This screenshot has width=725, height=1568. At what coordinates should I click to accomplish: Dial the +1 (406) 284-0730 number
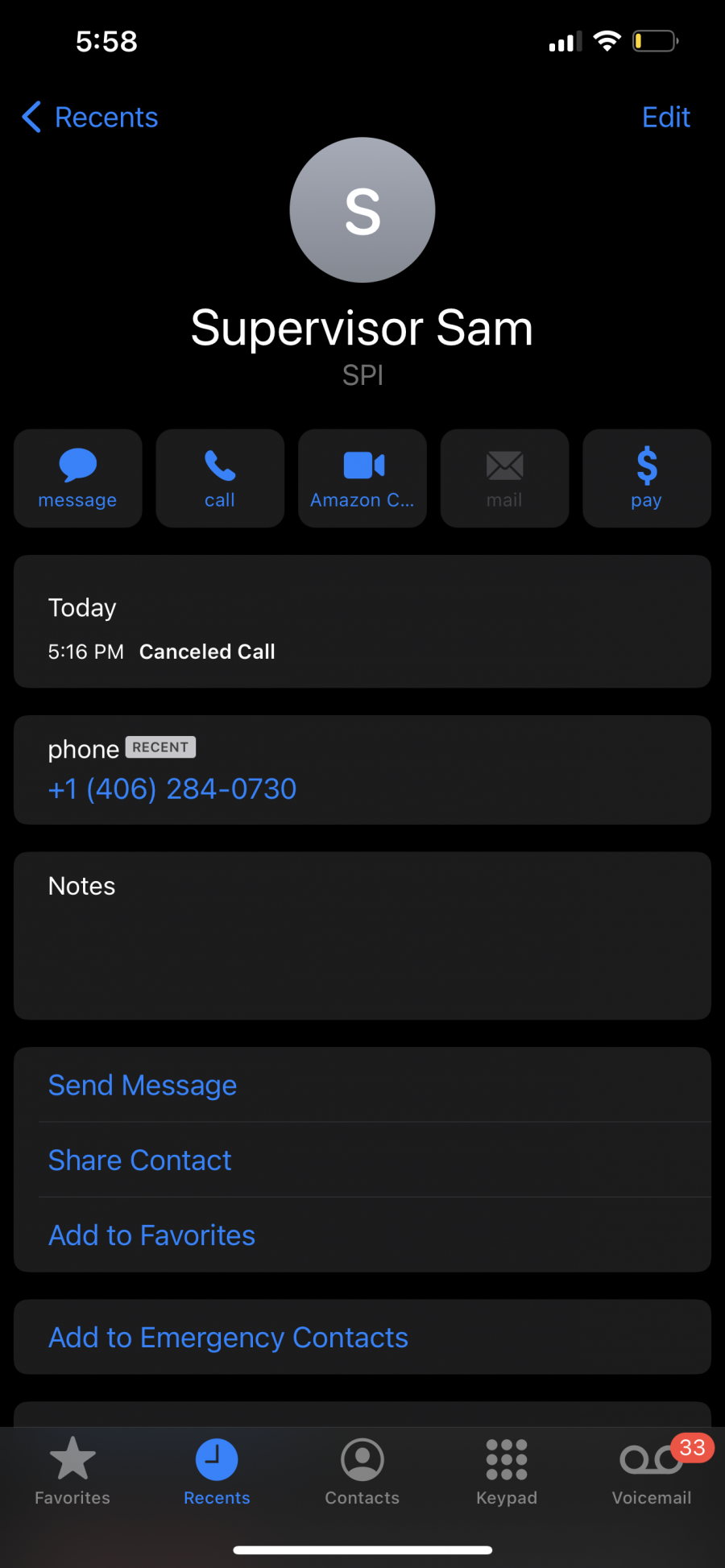point(172,789)
